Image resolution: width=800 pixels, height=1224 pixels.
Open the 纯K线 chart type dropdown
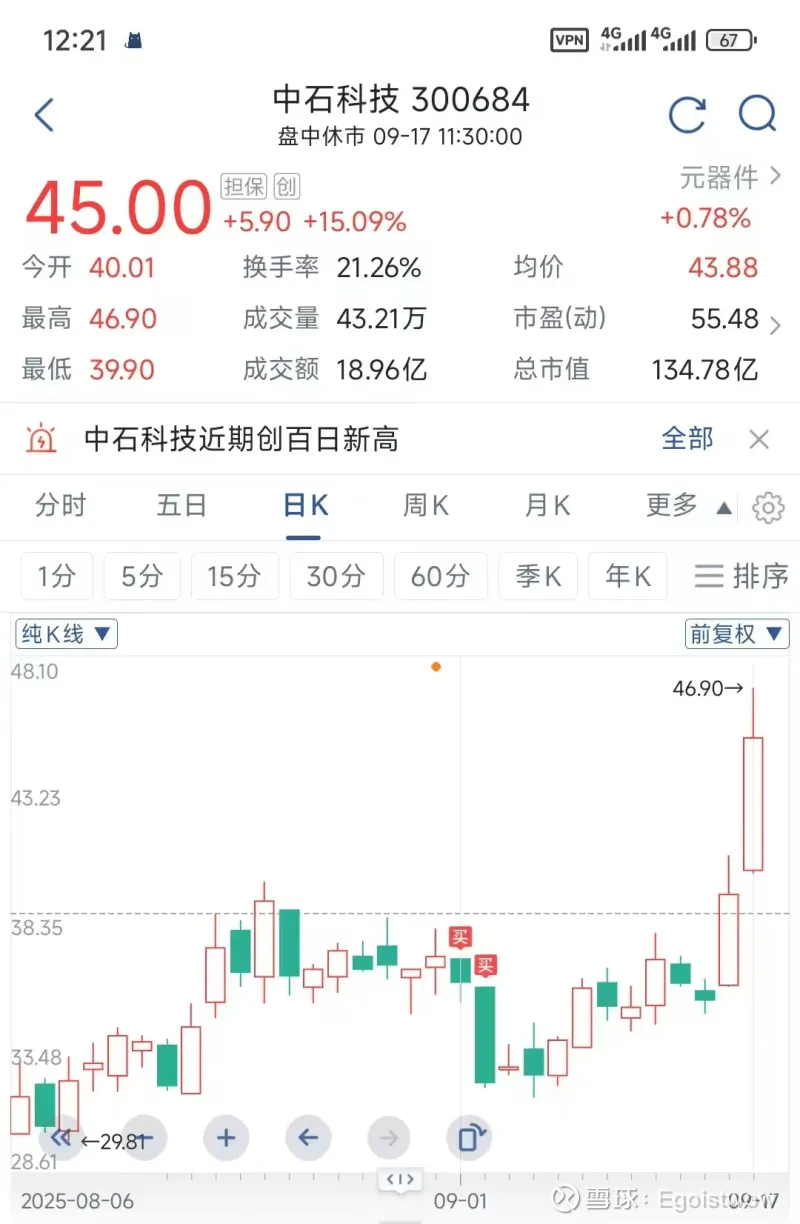pos(67,633)
